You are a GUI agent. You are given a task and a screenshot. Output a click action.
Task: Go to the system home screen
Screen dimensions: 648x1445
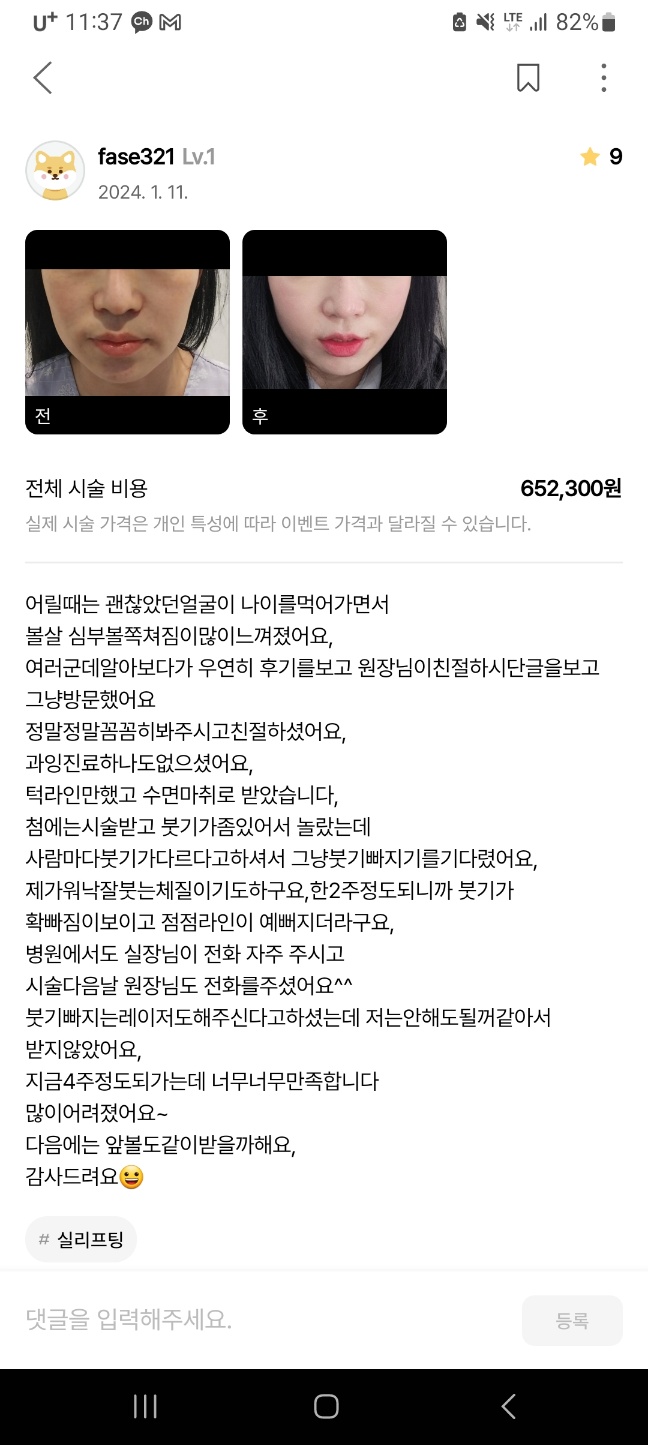[326, 1406]
